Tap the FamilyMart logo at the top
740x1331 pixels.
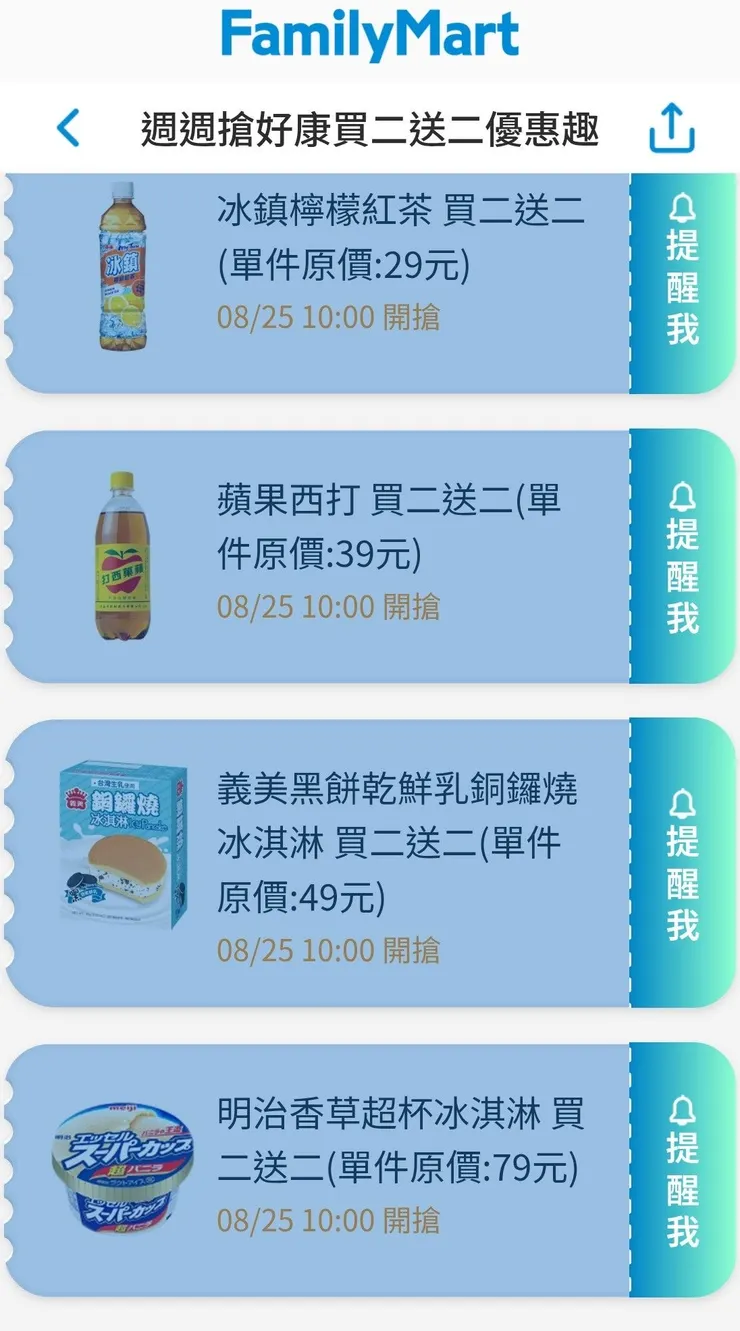pos(370,32)
